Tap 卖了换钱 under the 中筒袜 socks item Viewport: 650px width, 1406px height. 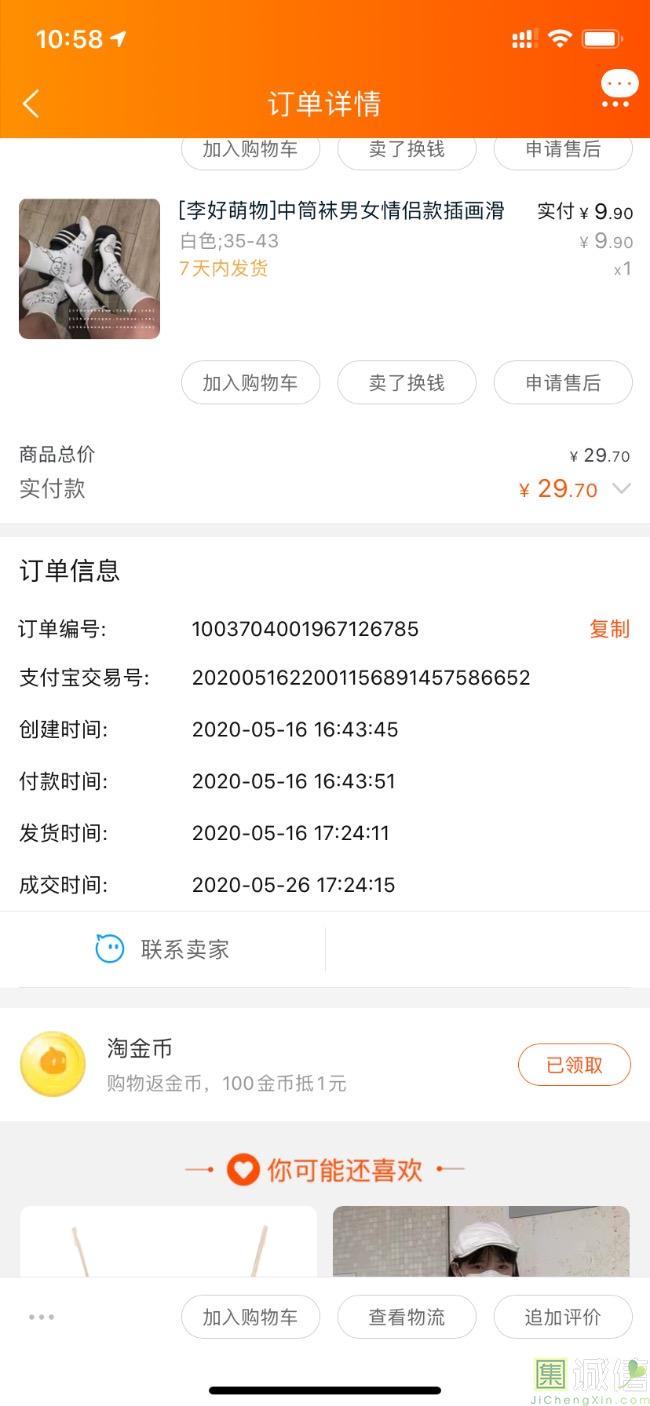click(406, 382)
